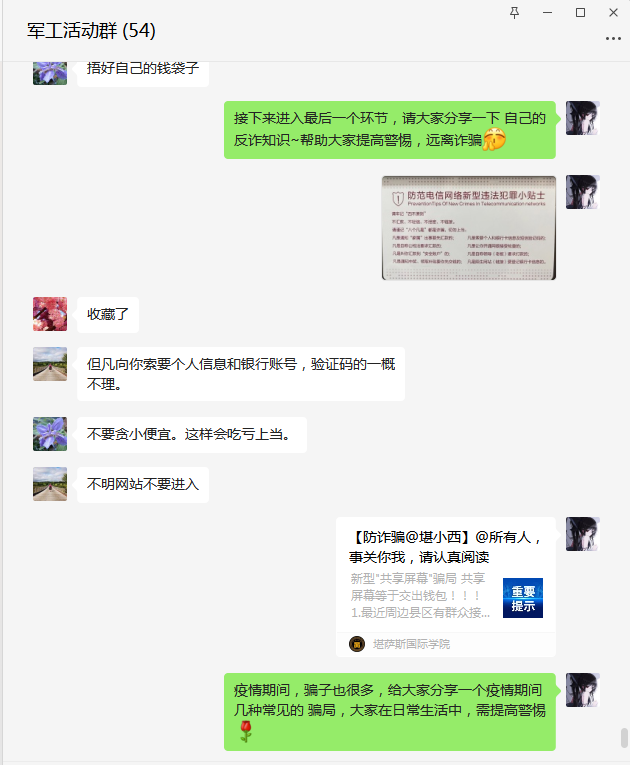Pin the chat window on top
This screenshot has width=630, height=765.
(515, 12)
